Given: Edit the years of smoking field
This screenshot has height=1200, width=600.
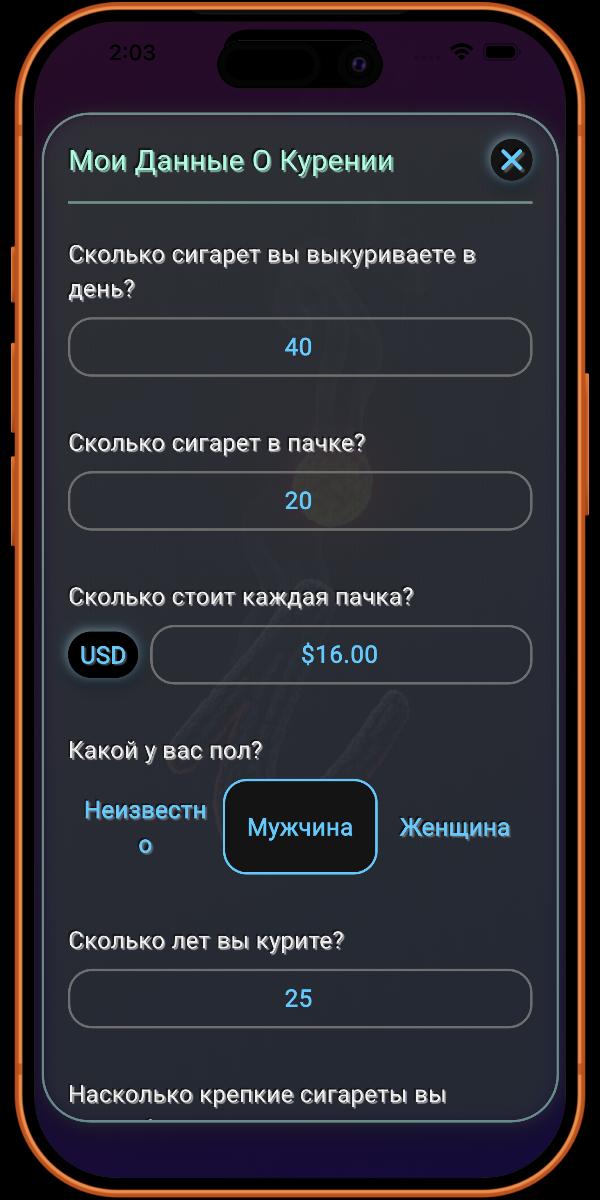Looking at the screenshot, I should pyautogui.click(x=299, y=998).
